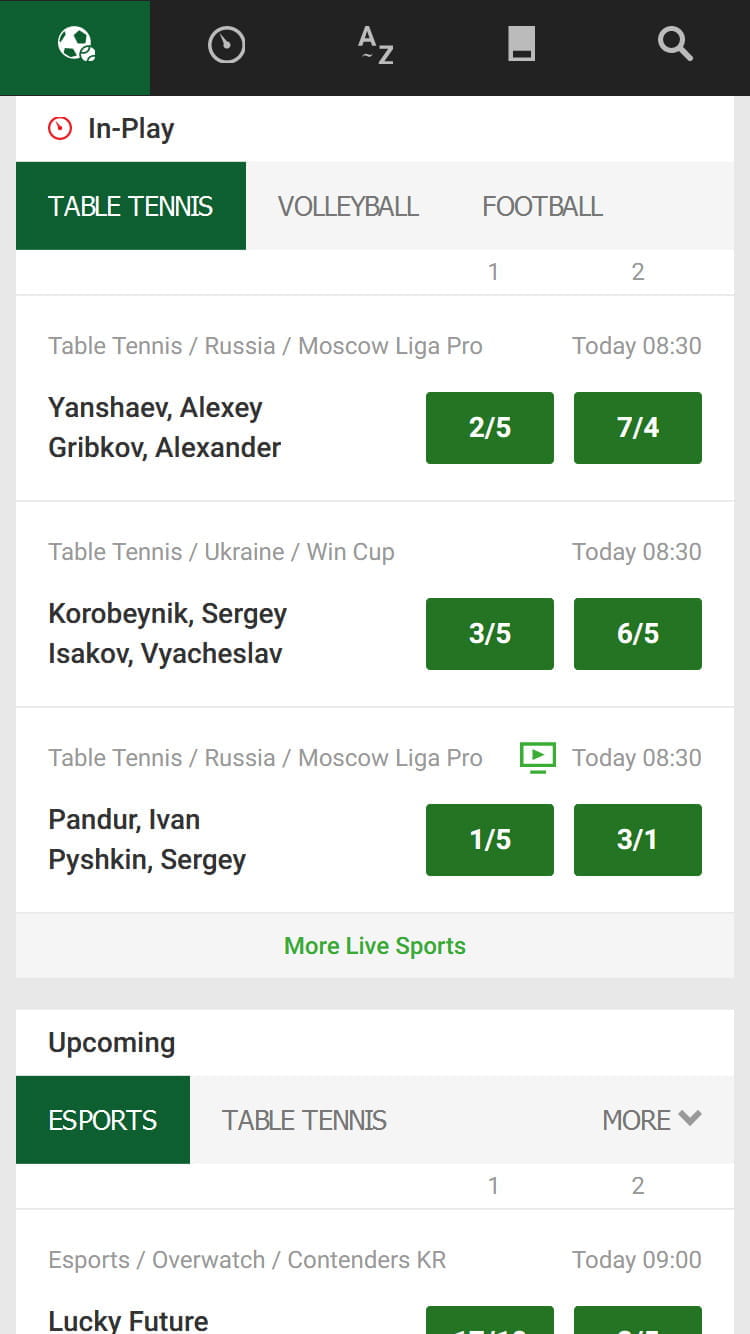Image resolution: width=750 pixels, height=1334 pixels.
Task: Select the Upcoming Esports tab
Action: (102, 1120)
